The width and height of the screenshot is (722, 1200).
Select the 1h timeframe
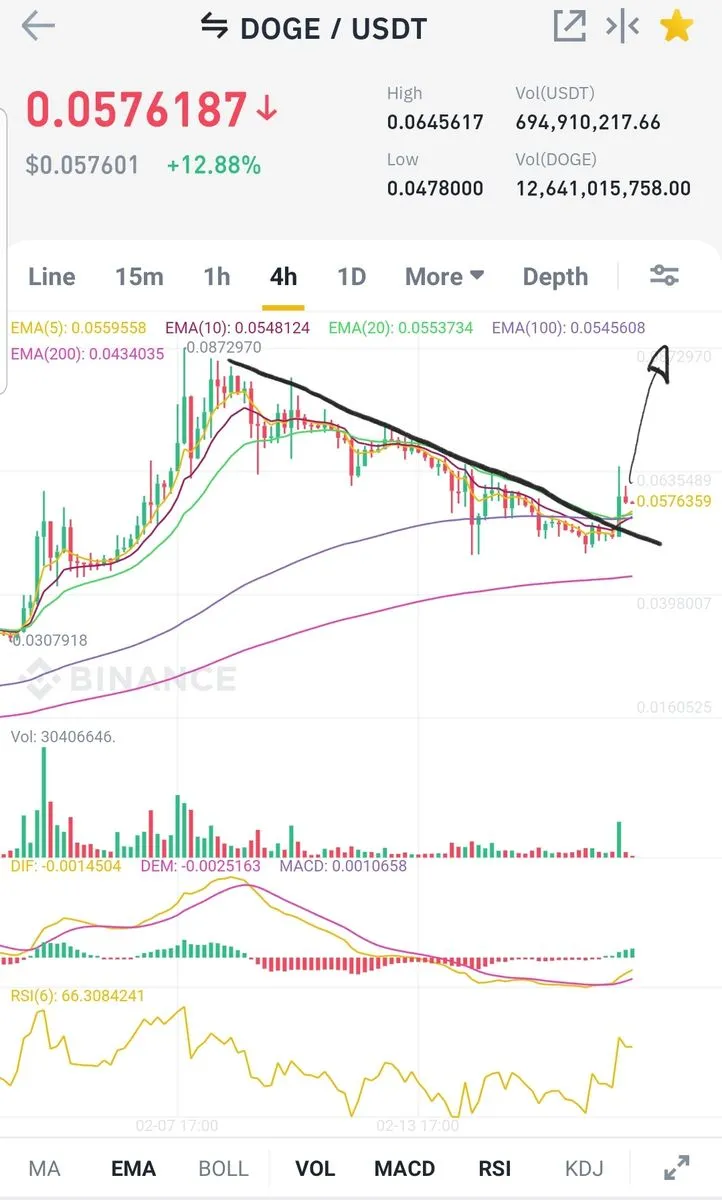tap(217, 277)
